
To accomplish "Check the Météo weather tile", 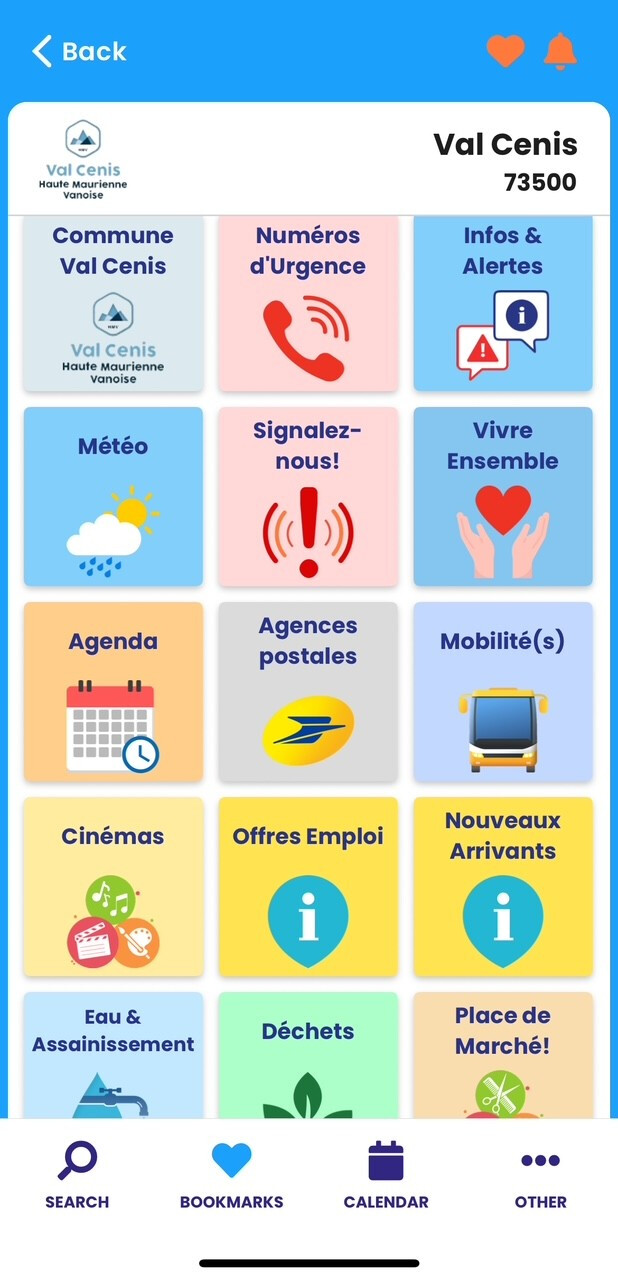I will tap(113, 497).
